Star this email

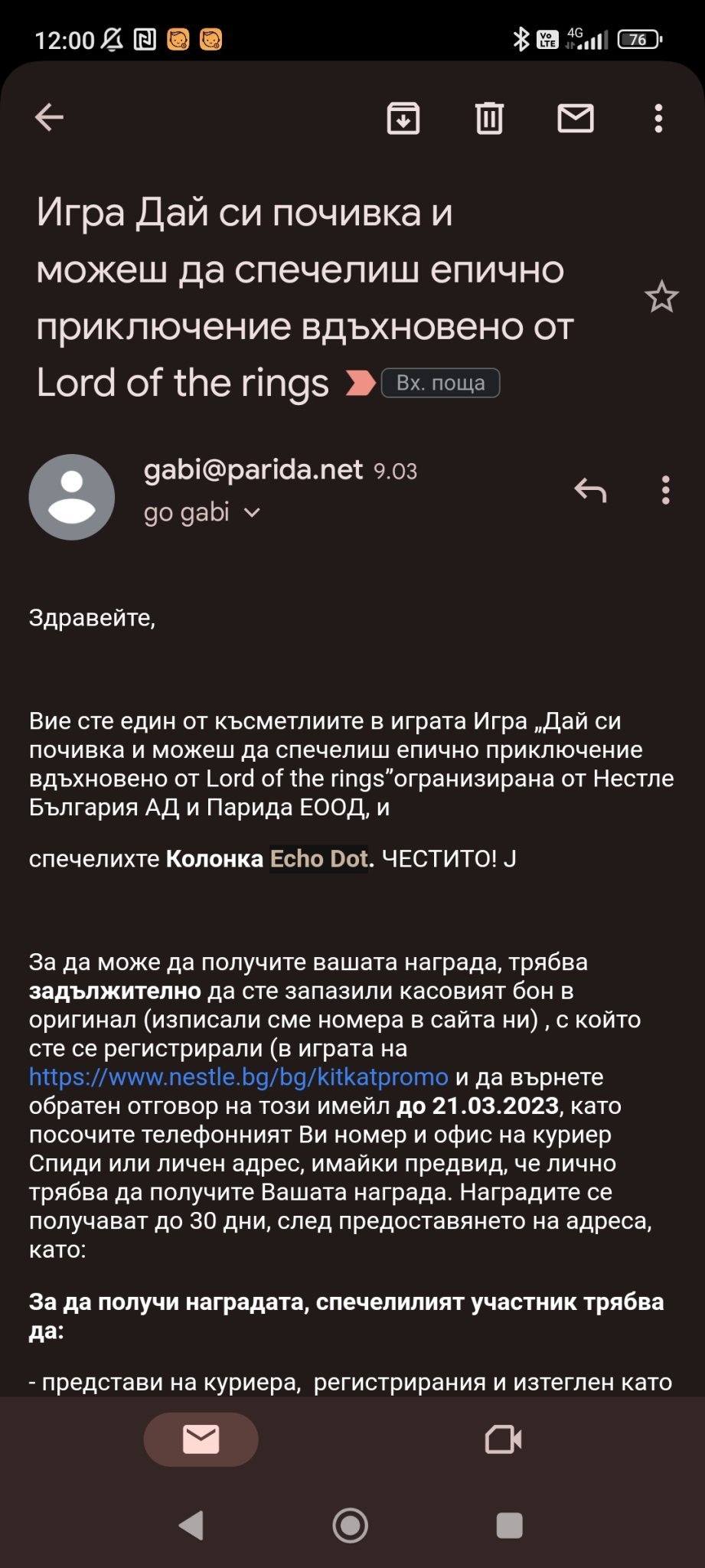(661, 297)
